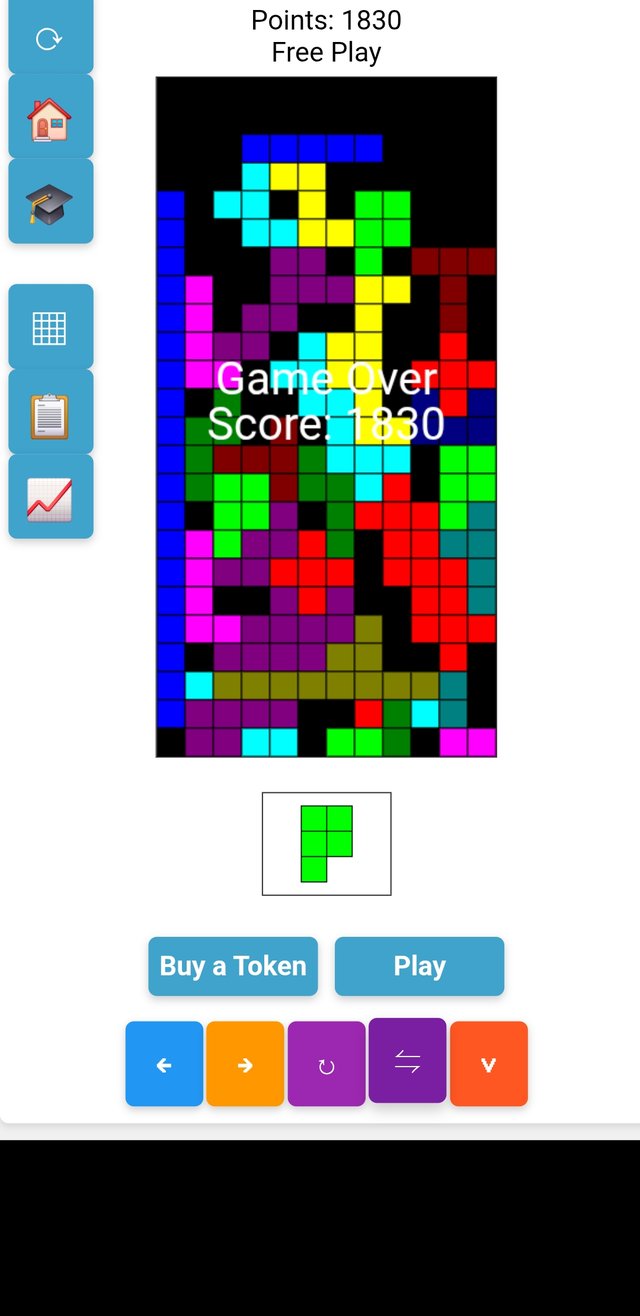Open the chart statistics button
The image size is (640, 1316).
(x=50, y=497)
